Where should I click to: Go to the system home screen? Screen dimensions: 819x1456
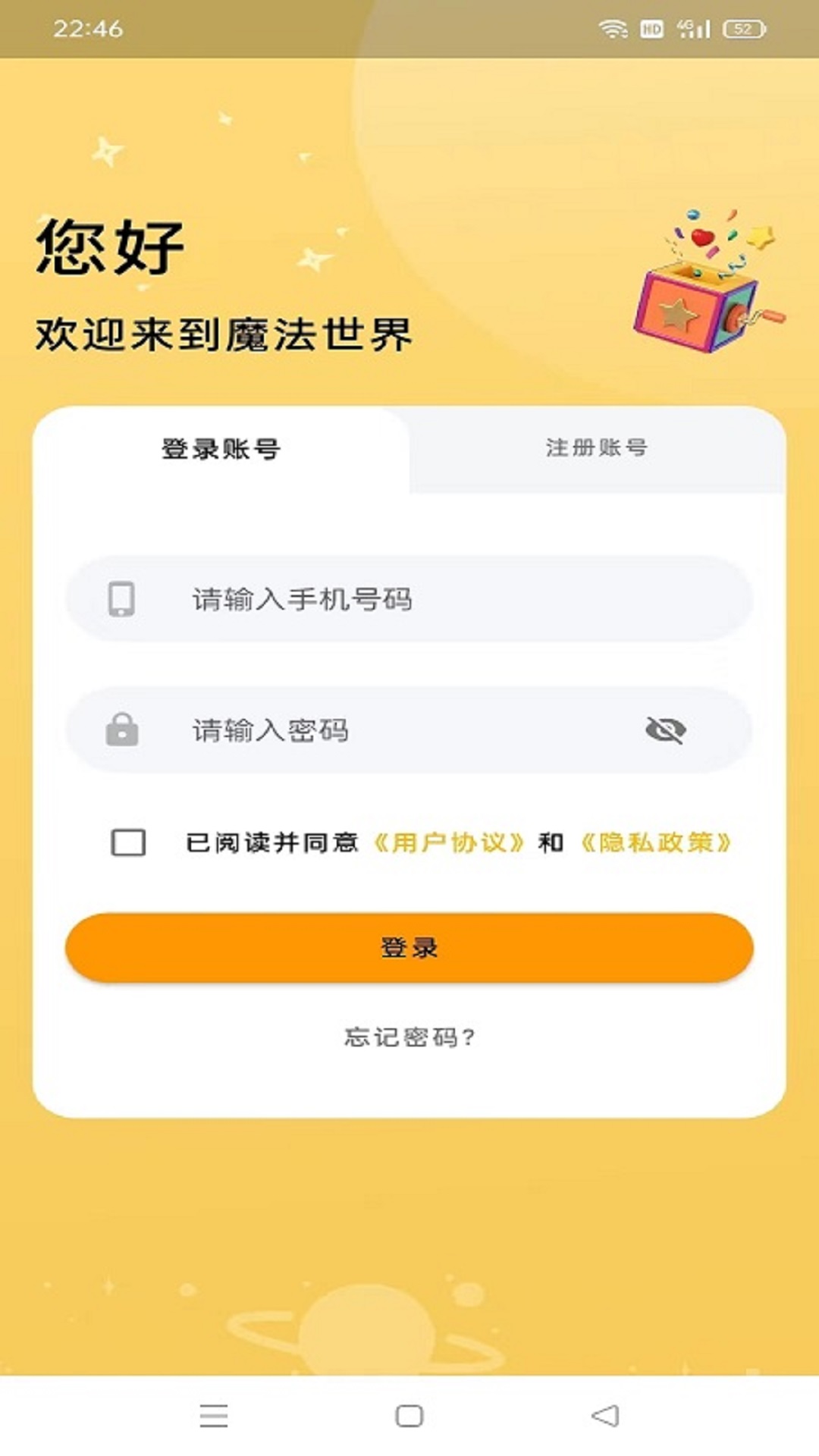click(x=409, y=1416)
